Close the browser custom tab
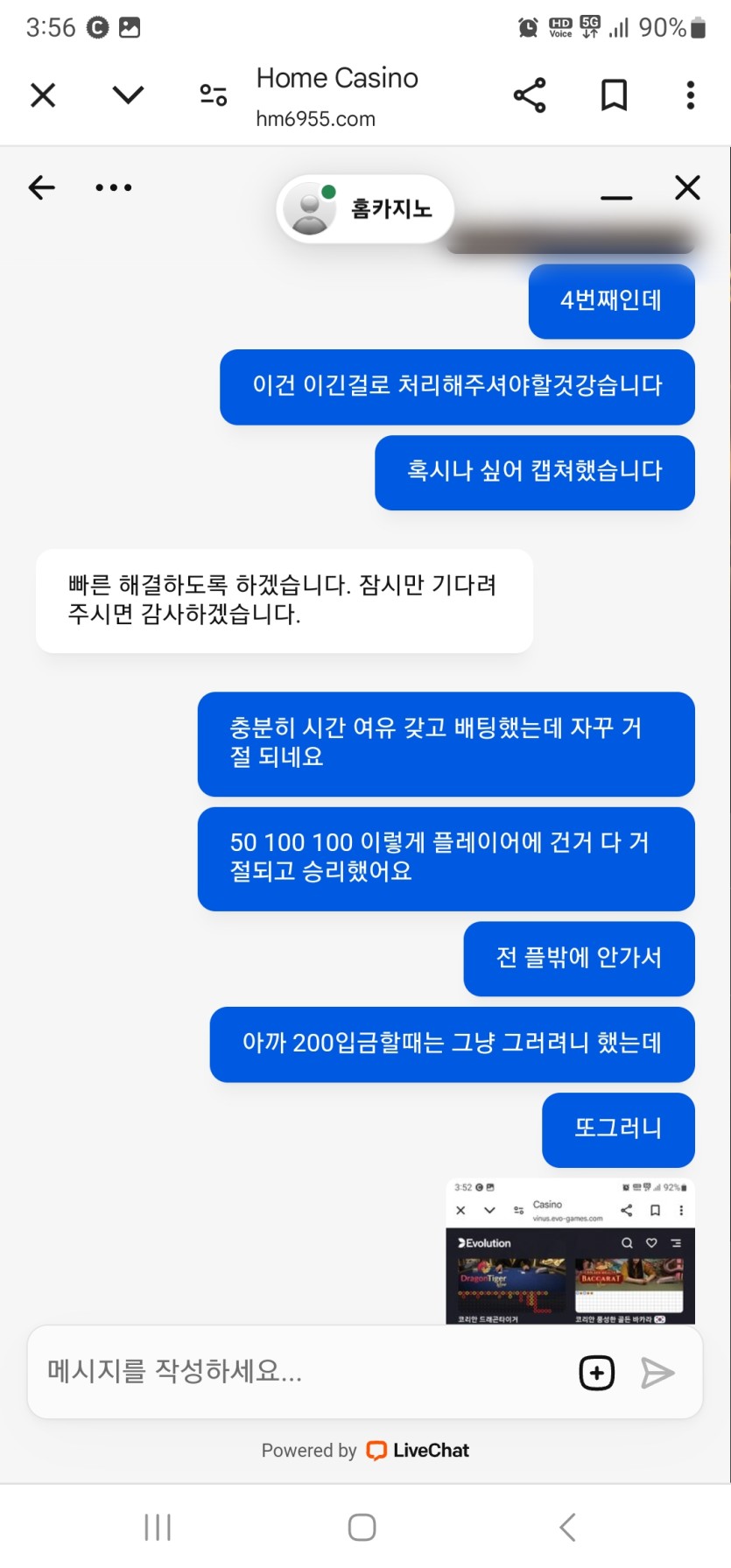Viewport: 731px width, 1568px height. coord(43,95)
